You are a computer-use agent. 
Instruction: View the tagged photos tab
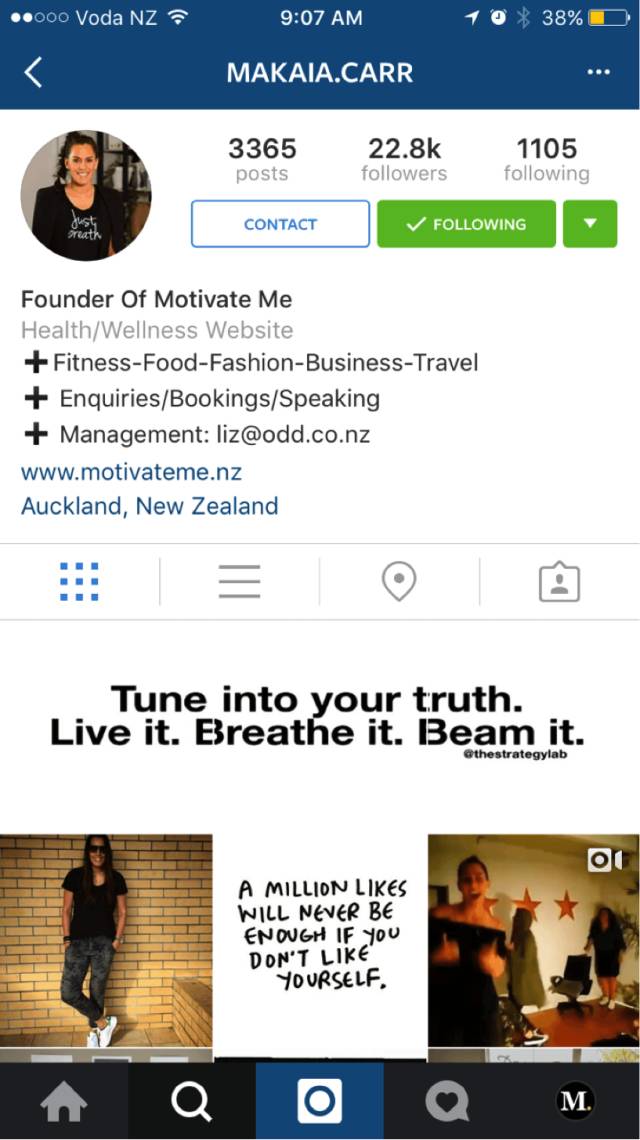tap(559, 581)
